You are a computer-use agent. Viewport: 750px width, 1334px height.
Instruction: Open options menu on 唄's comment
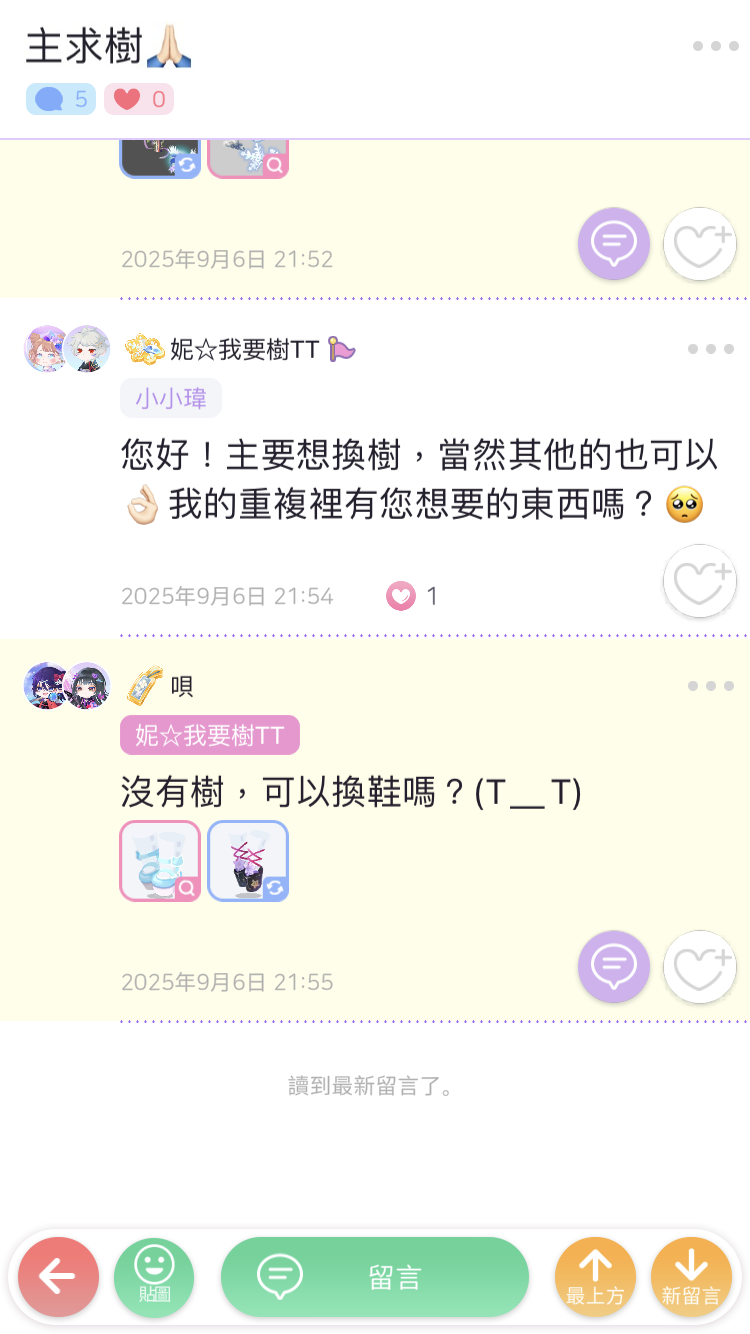[711, 686]
